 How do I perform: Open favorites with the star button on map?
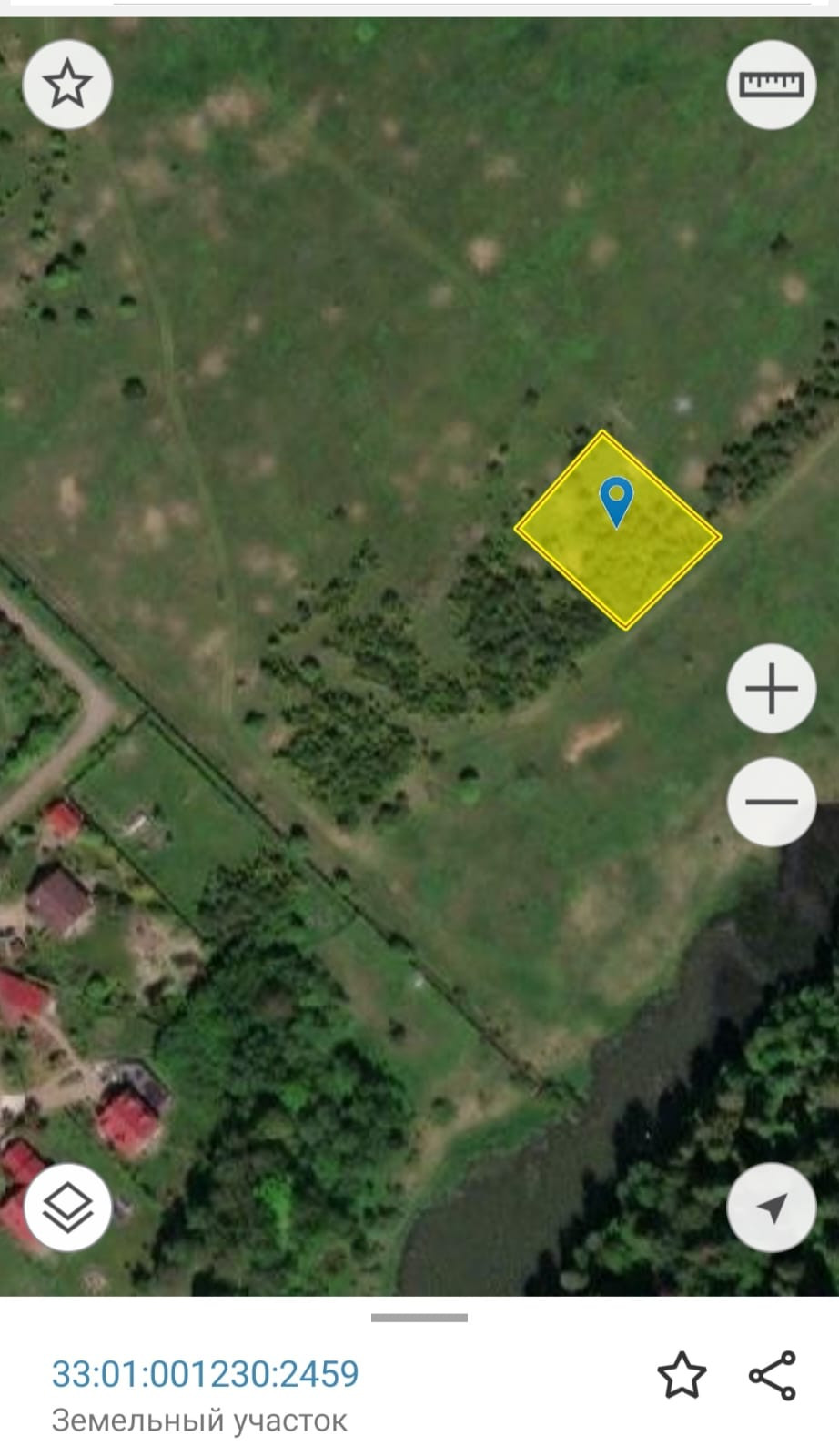(x=67, y=85)
